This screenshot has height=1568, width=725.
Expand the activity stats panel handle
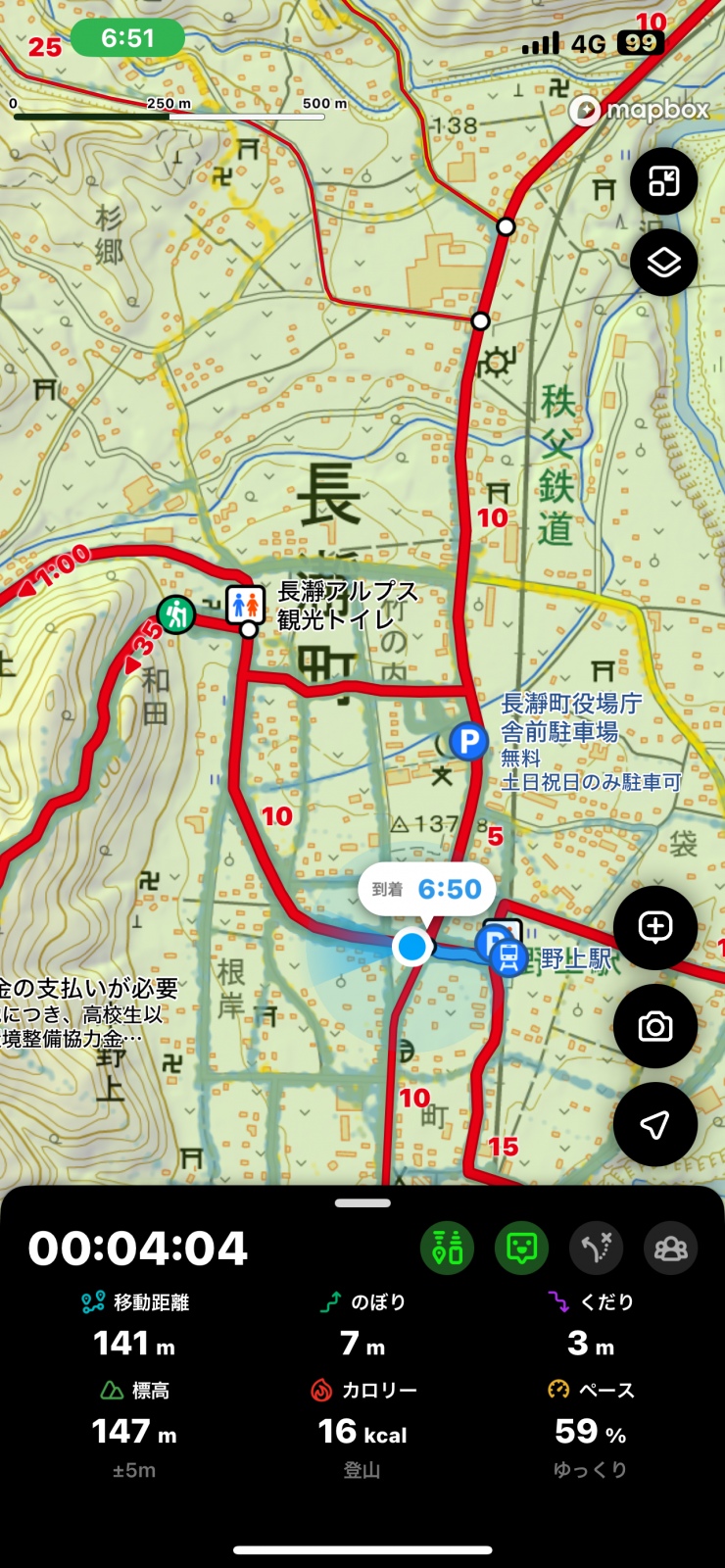pyautogui.click(x=362, y=1202)
